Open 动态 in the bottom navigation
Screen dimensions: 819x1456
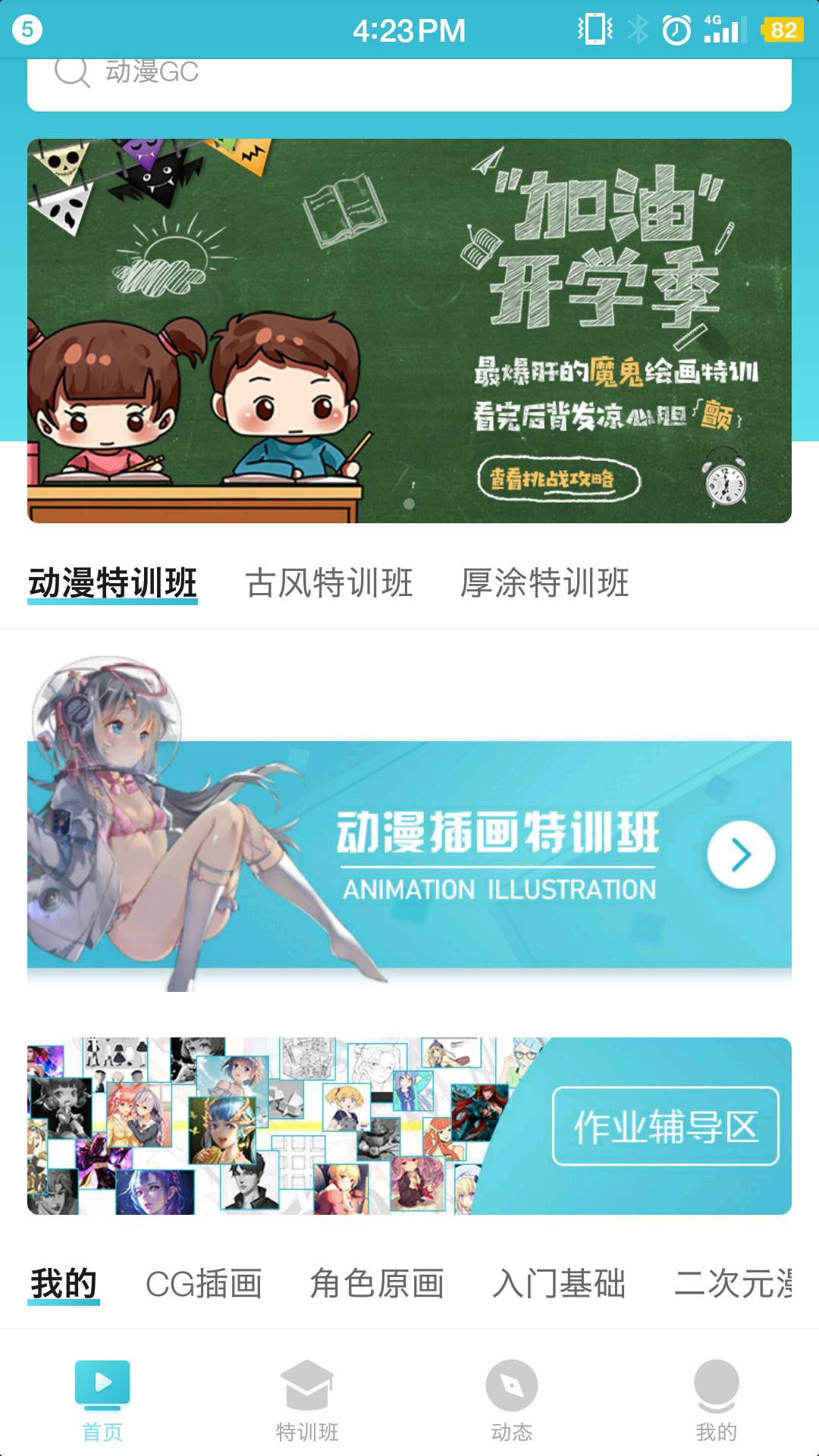click(x=512, y=1401)
